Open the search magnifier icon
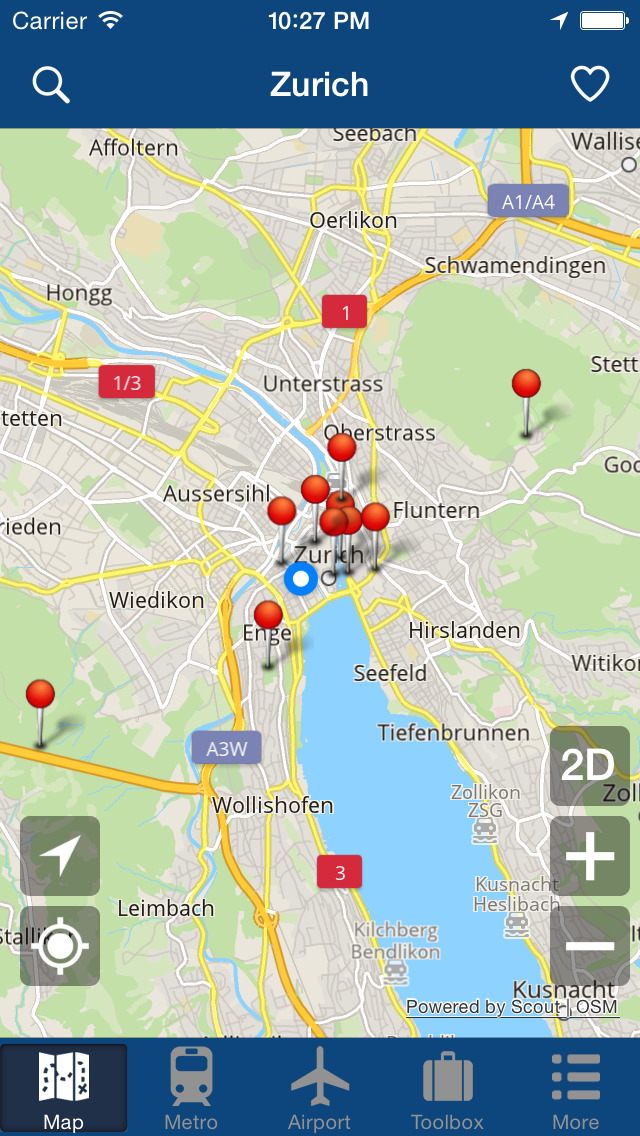 tap(51, 85)
